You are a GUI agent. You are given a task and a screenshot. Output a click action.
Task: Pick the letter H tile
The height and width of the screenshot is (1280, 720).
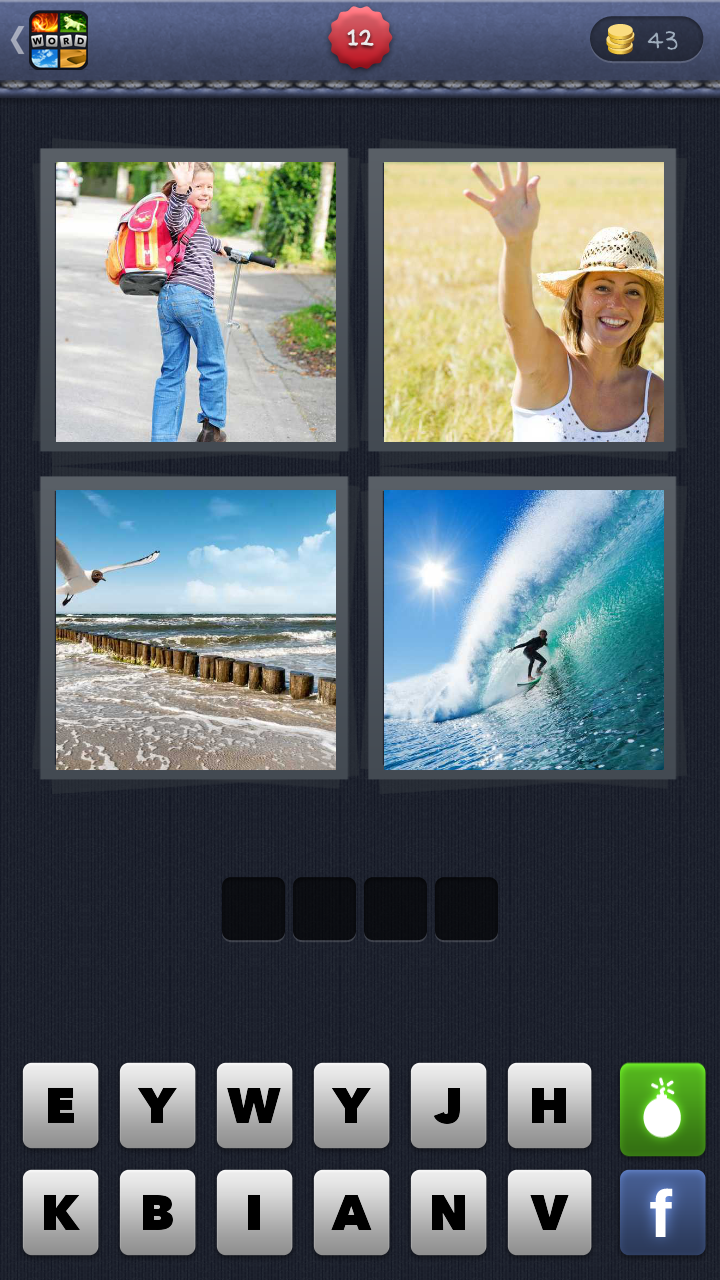[x=549, y=1105]
